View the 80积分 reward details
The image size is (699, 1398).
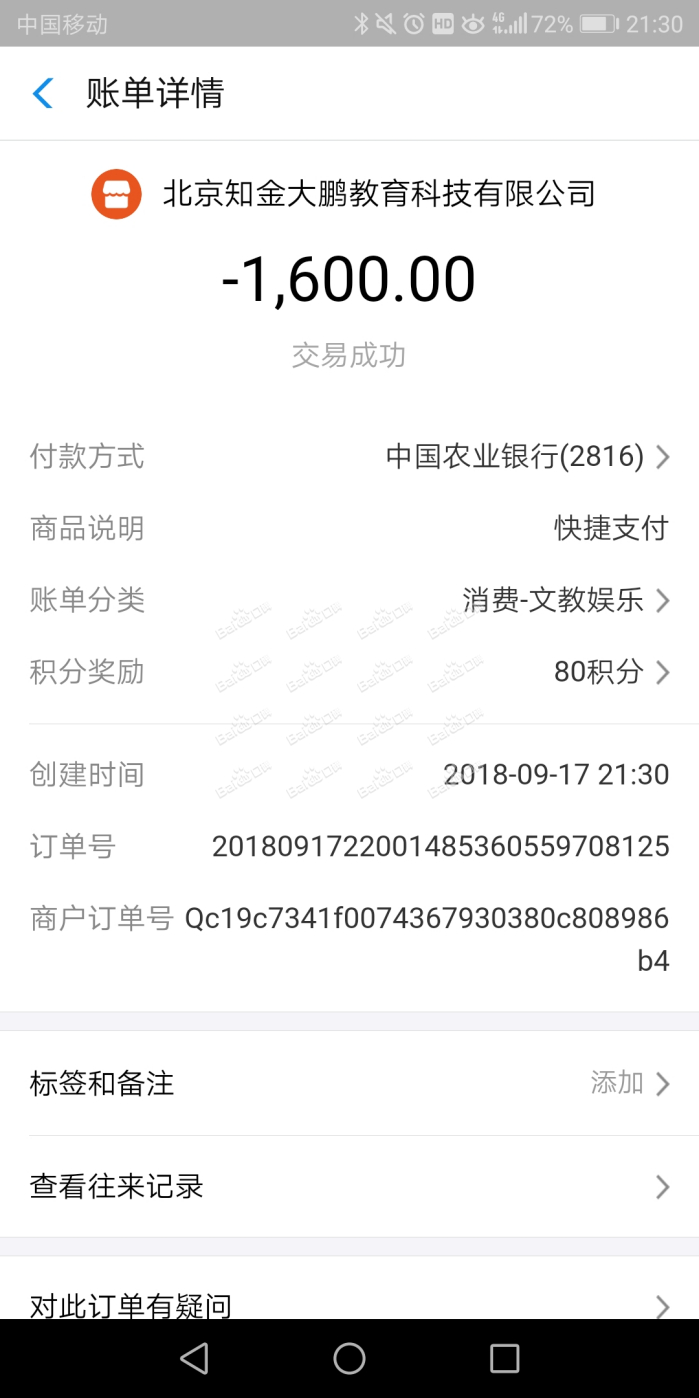349,672
